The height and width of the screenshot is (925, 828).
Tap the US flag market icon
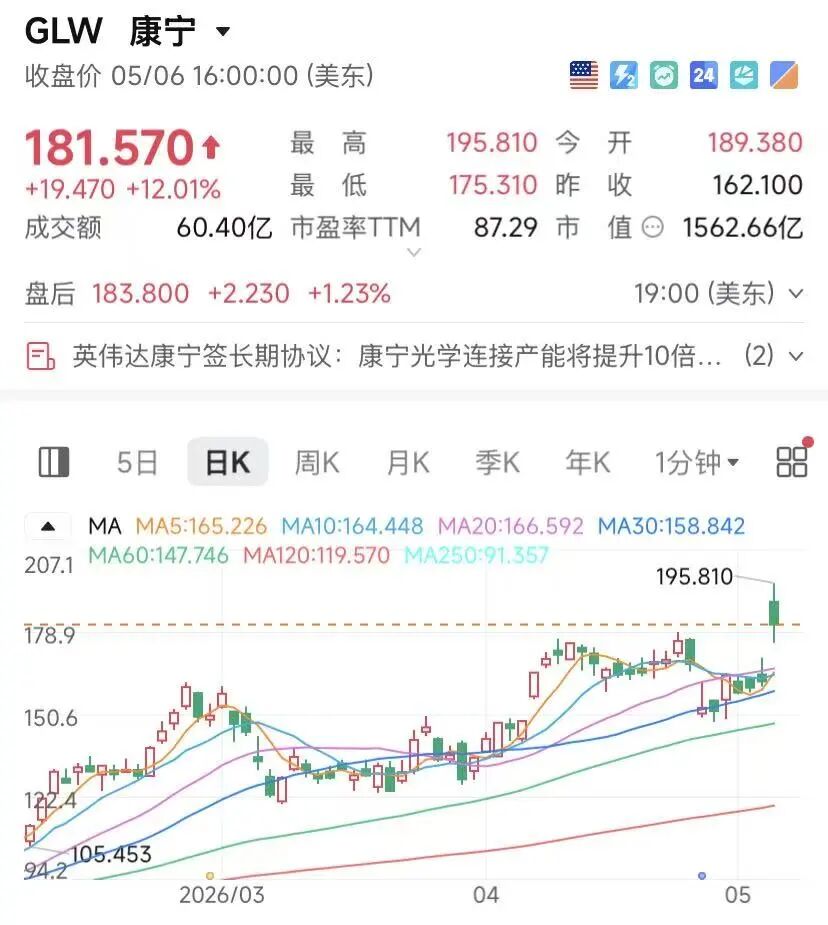pos(584,76)
